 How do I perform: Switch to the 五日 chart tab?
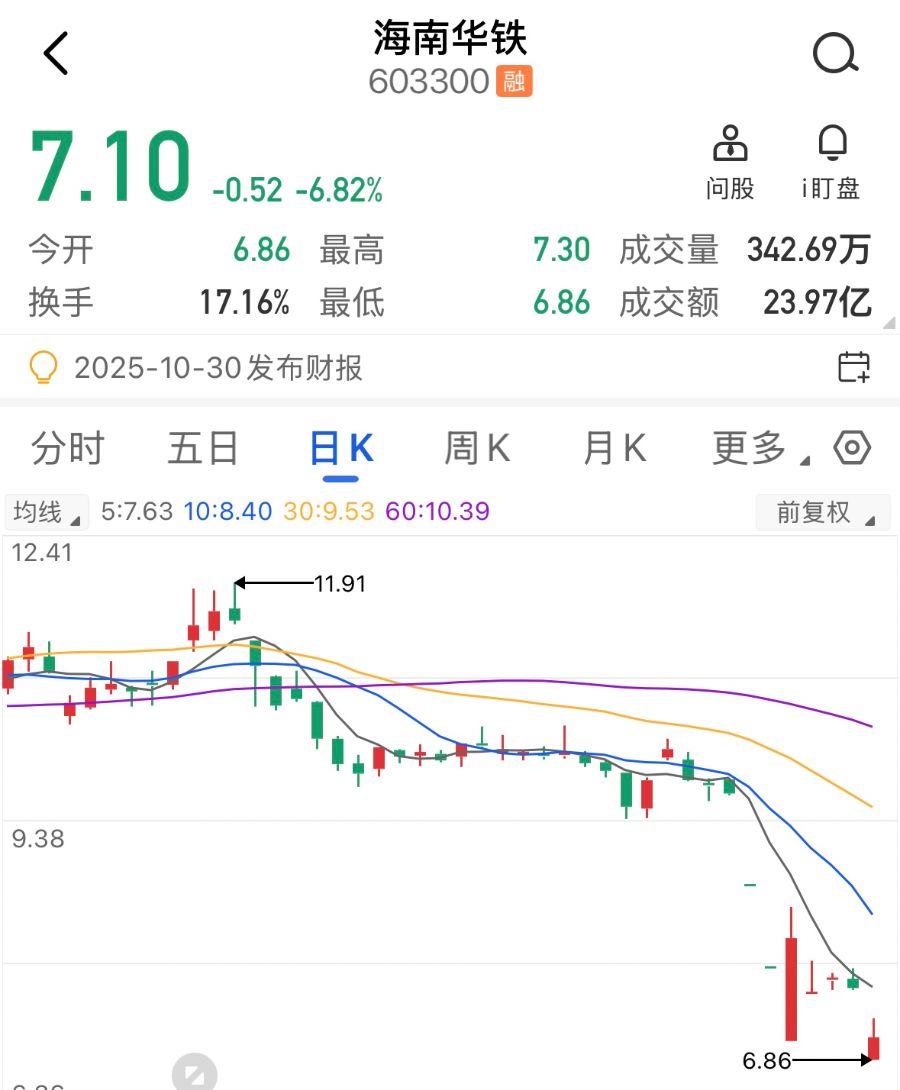(x=203, y=449)
